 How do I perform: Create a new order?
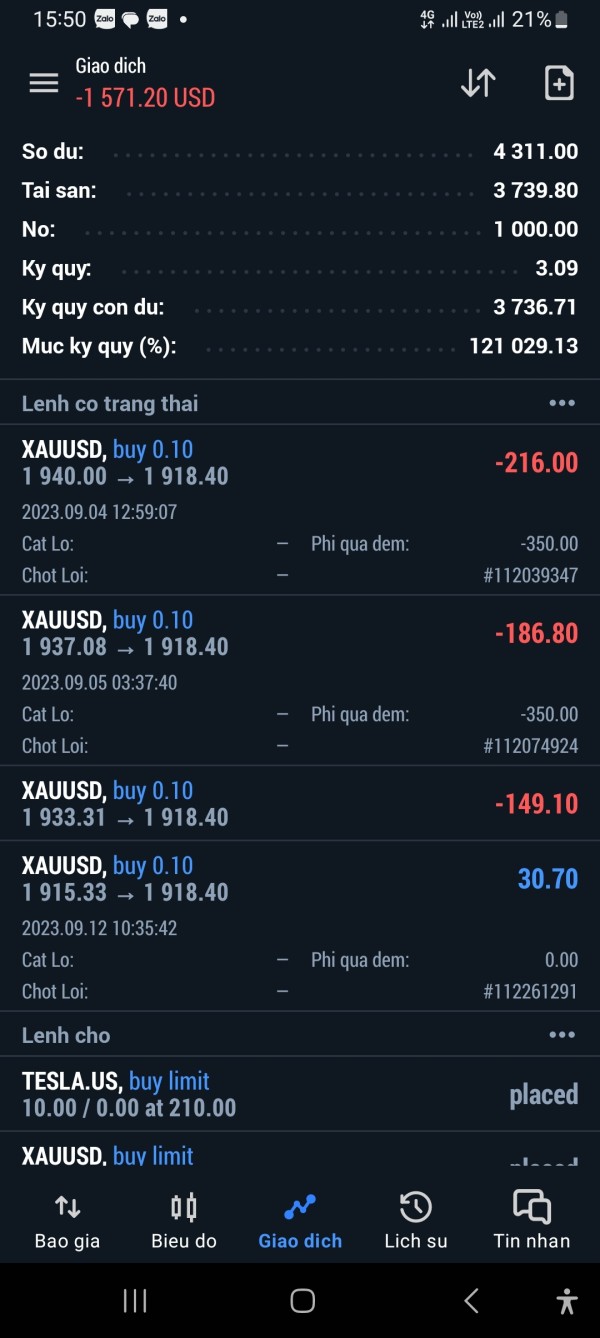pos(558,83)
